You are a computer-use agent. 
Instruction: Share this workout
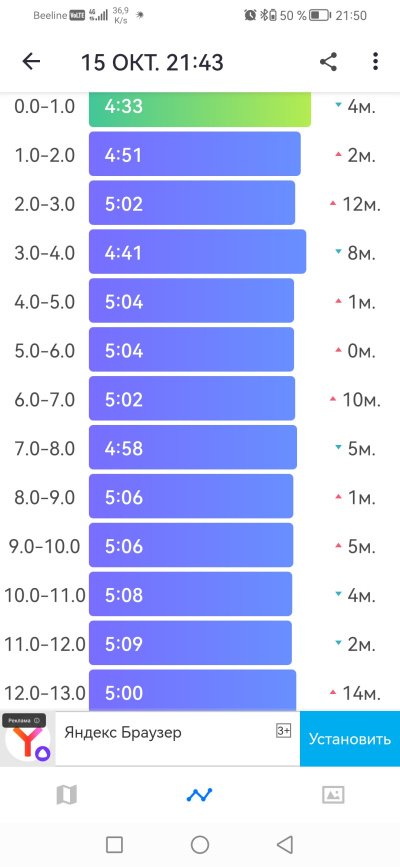point(329,61)
